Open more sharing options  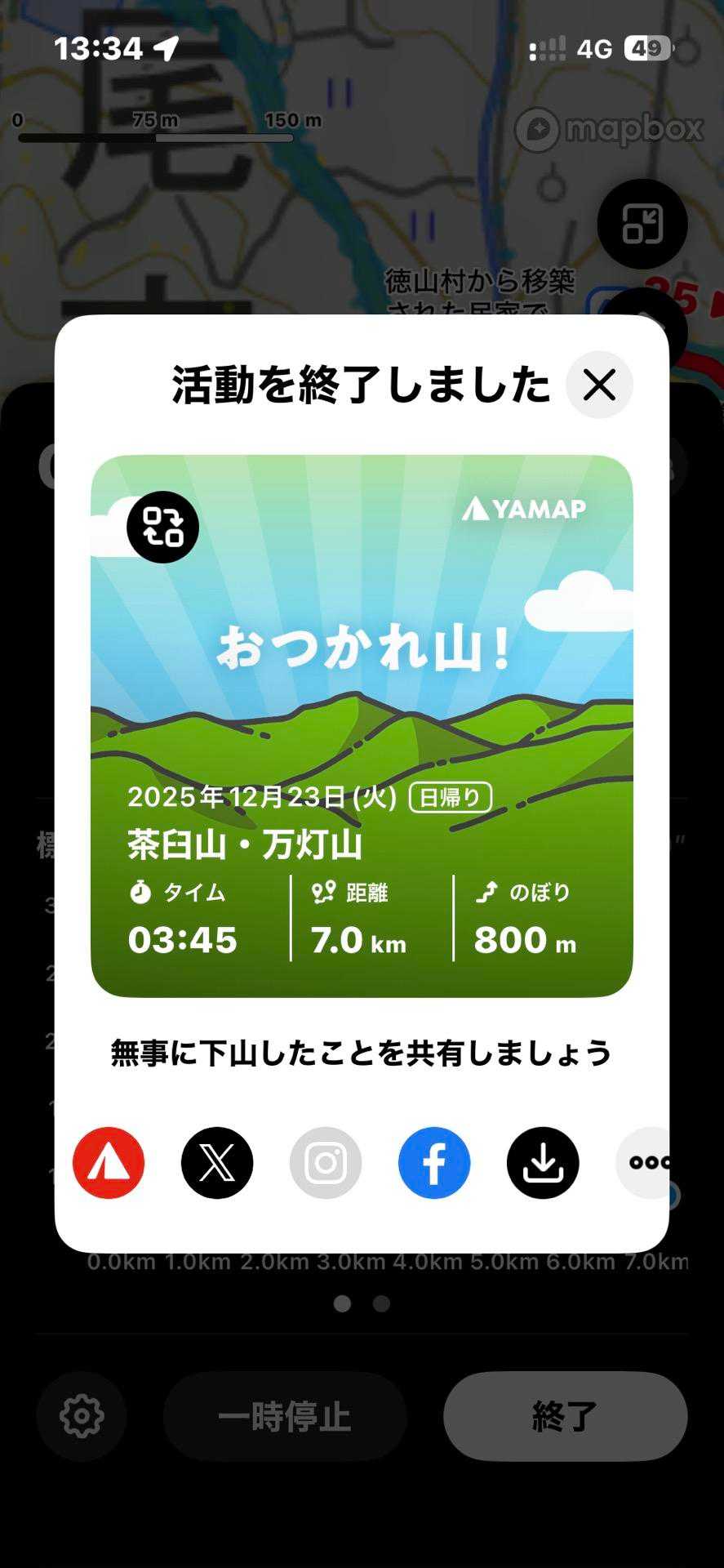[646, 1162]
